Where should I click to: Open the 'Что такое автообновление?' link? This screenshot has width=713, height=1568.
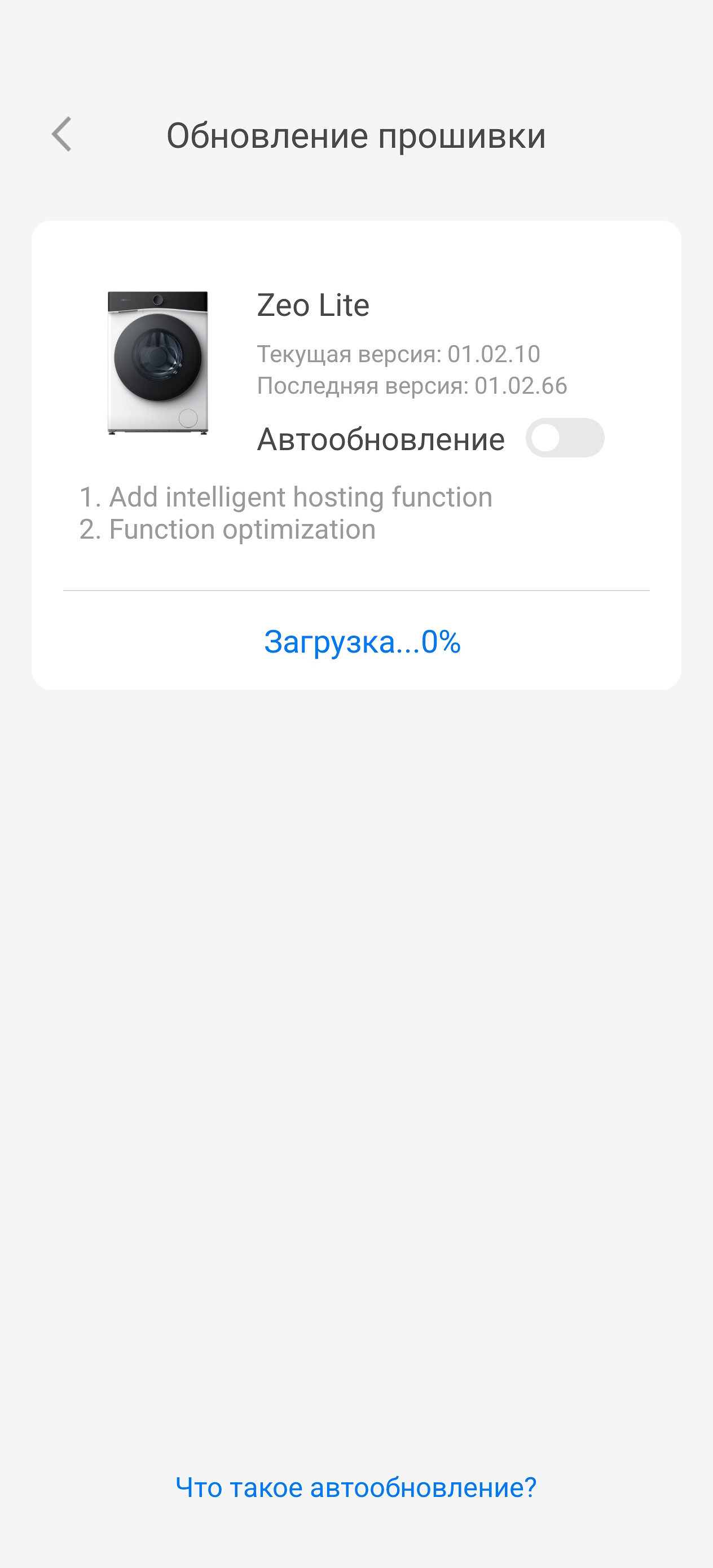356,1487
